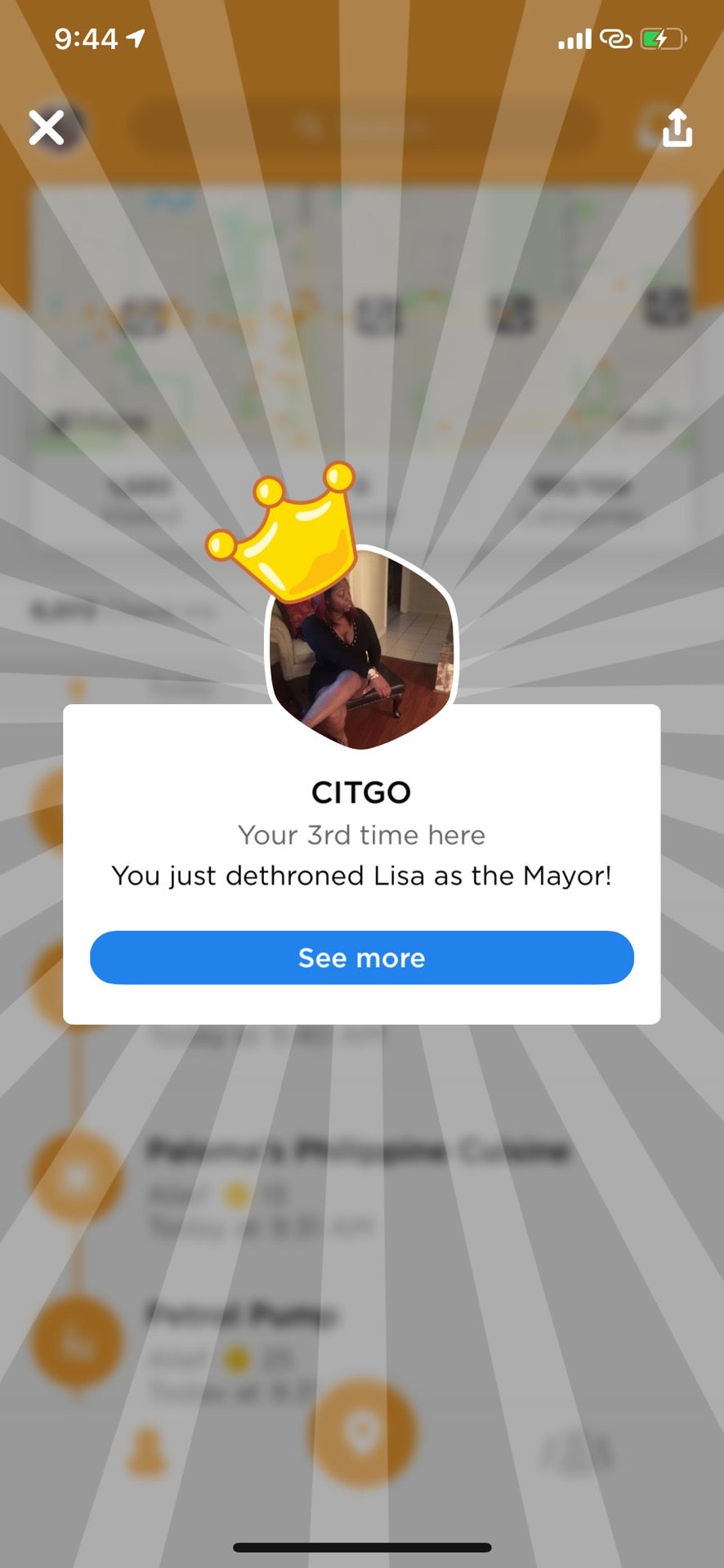Share this mayorship achievement
This screenshot has height=1568, width=724.
677,128
